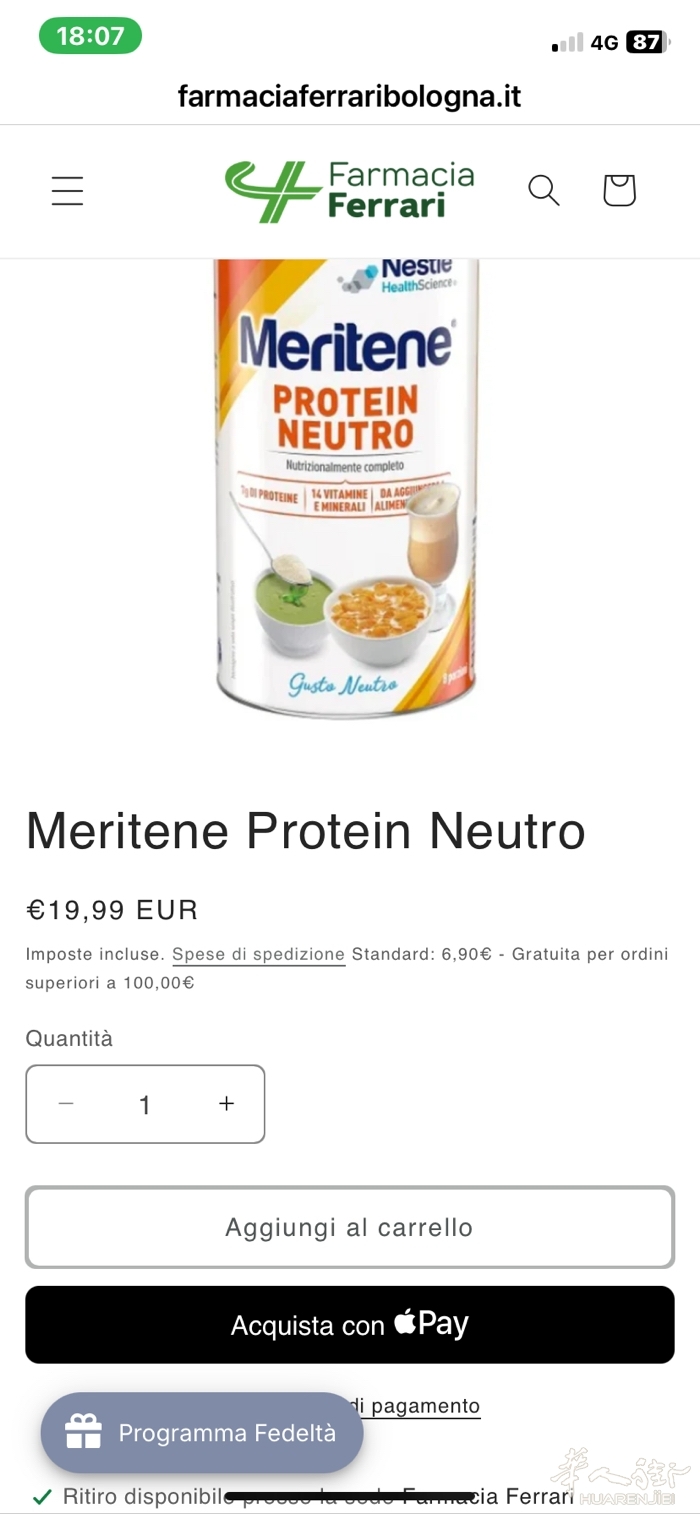Open the site search

pos(543,190)
